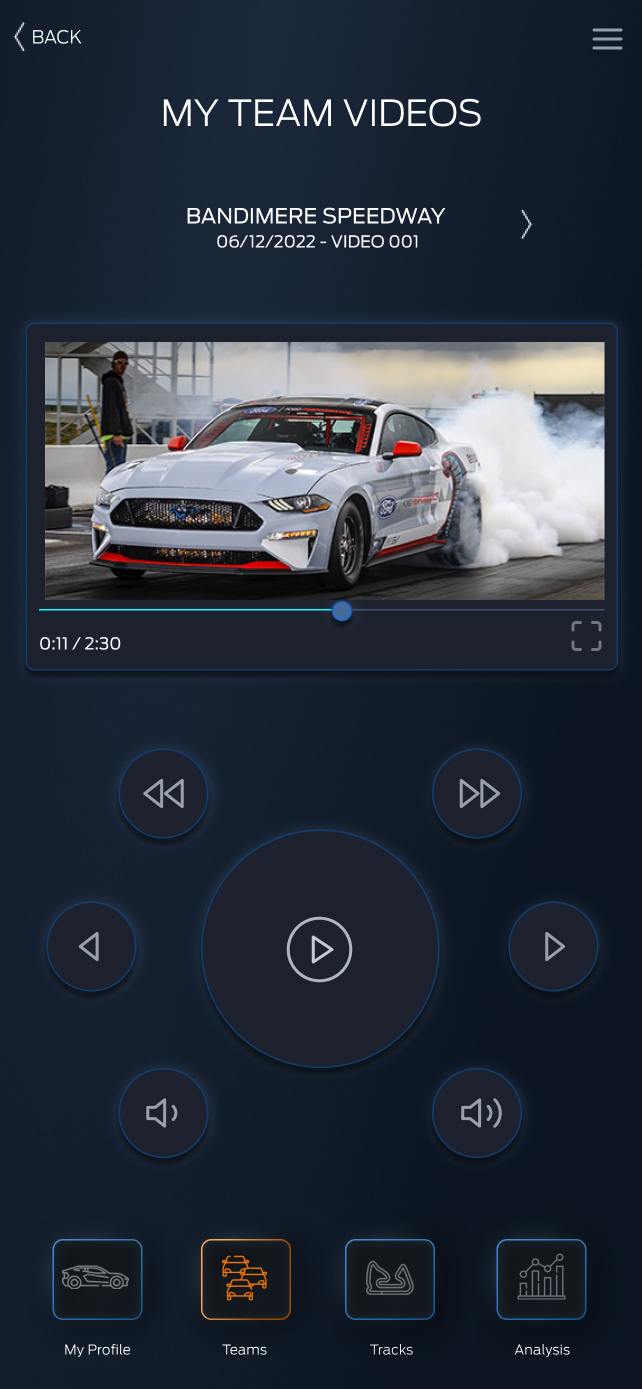The height and width of the screenshot is (1389, 642).
Task: Select the Teams tab
Action: [245, 1280]
